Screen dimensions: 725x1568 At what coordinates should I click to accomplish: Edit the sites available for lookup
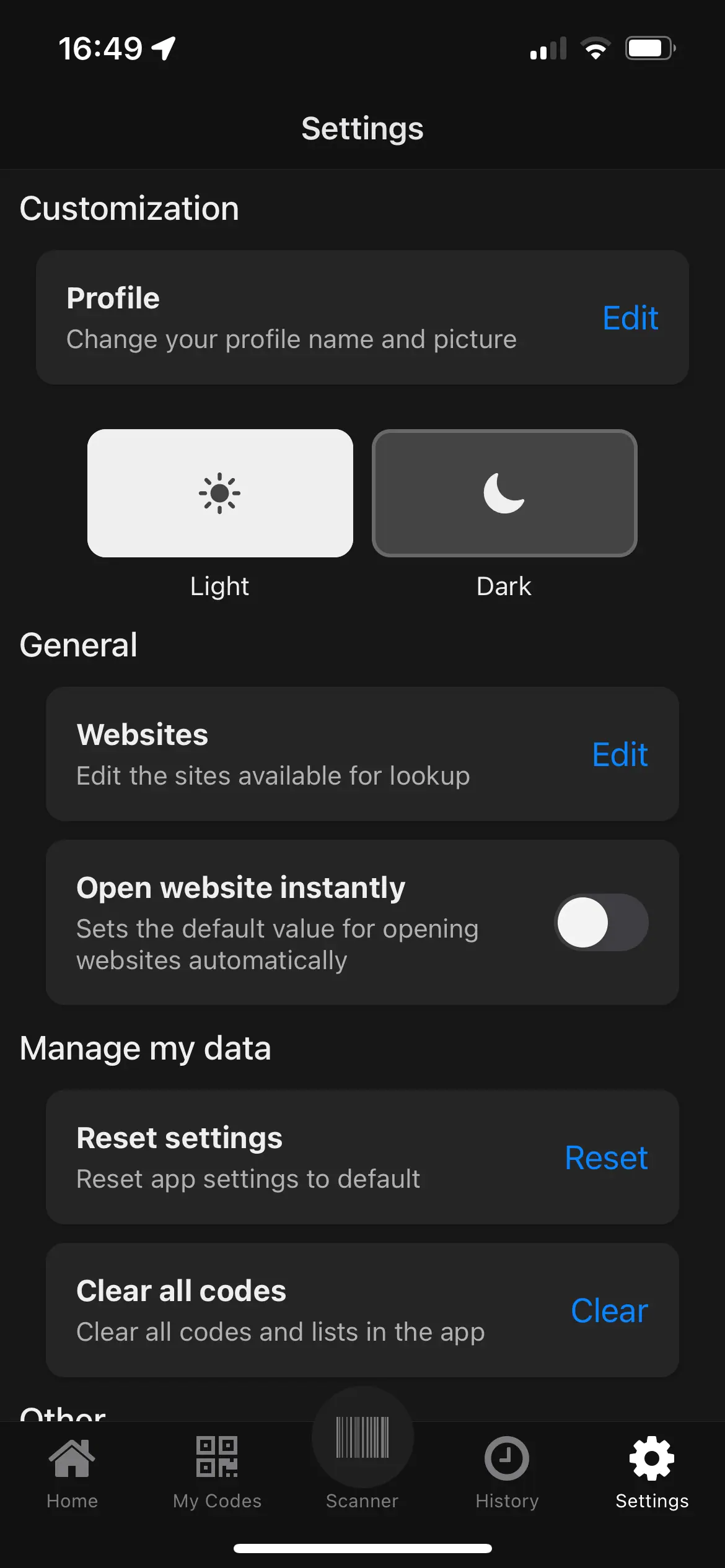pos(620,755)
